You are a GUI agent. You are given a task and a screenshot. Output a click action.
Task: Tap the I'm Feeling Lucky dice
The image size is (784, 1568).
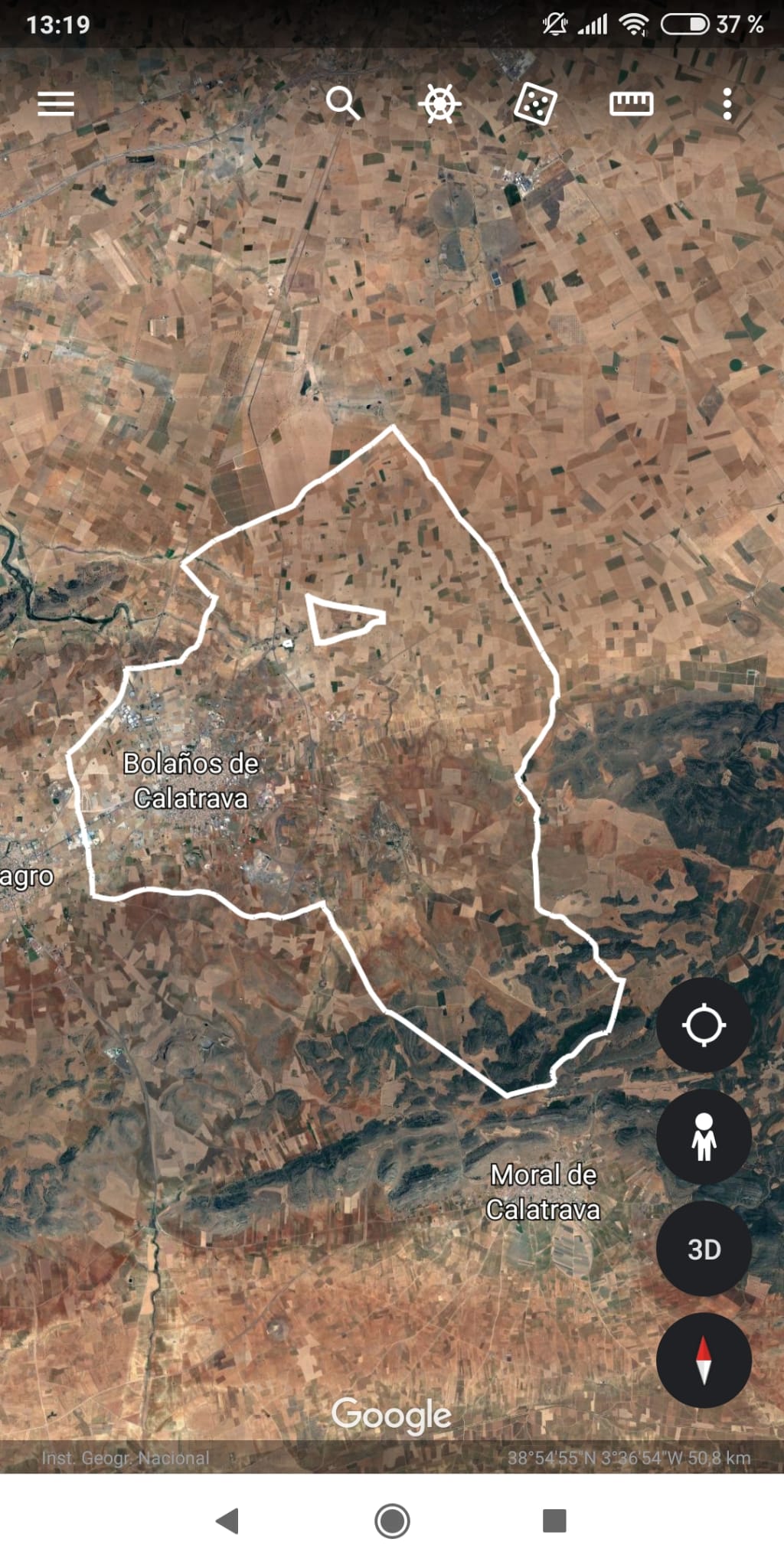pyautogui.click(x=535, y=103)
